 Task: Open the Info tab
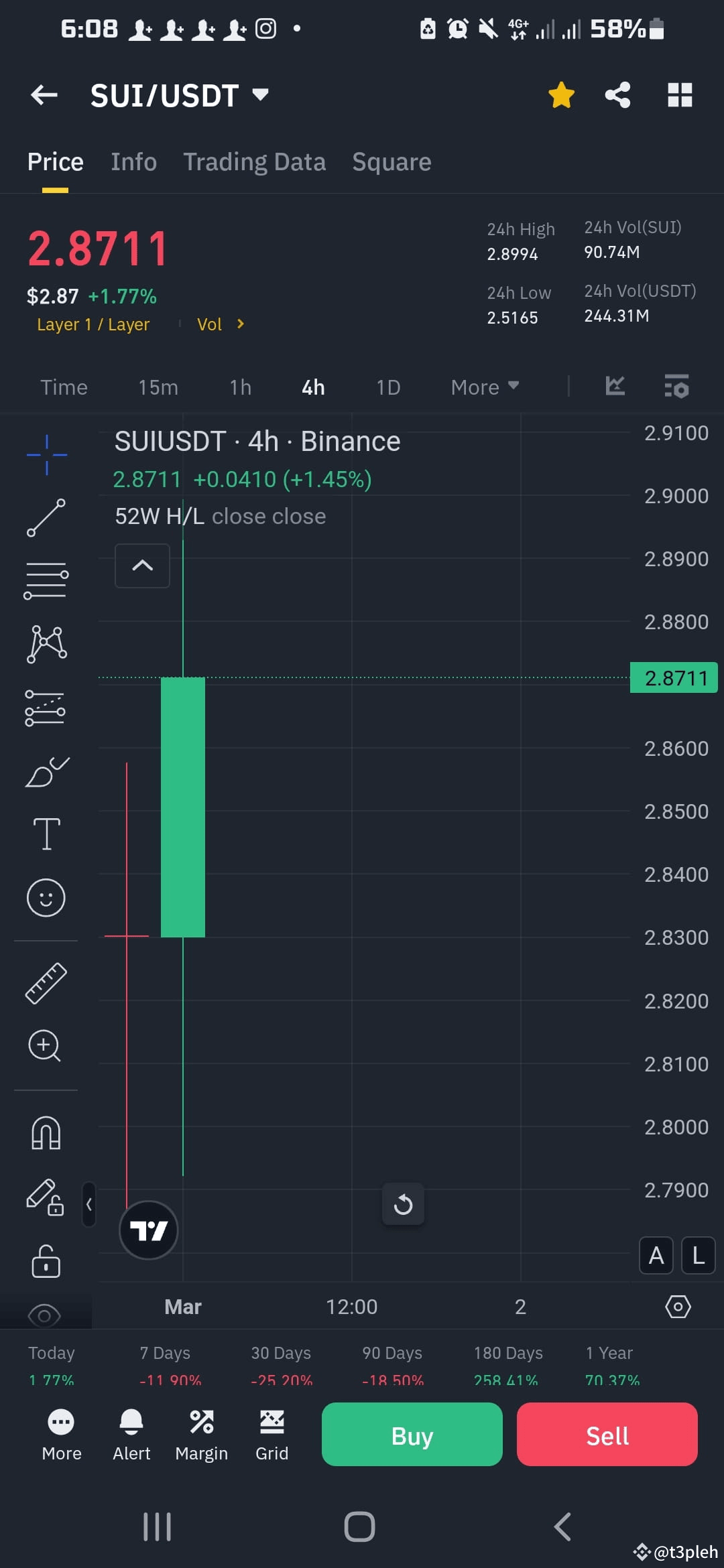click(133, 161)
